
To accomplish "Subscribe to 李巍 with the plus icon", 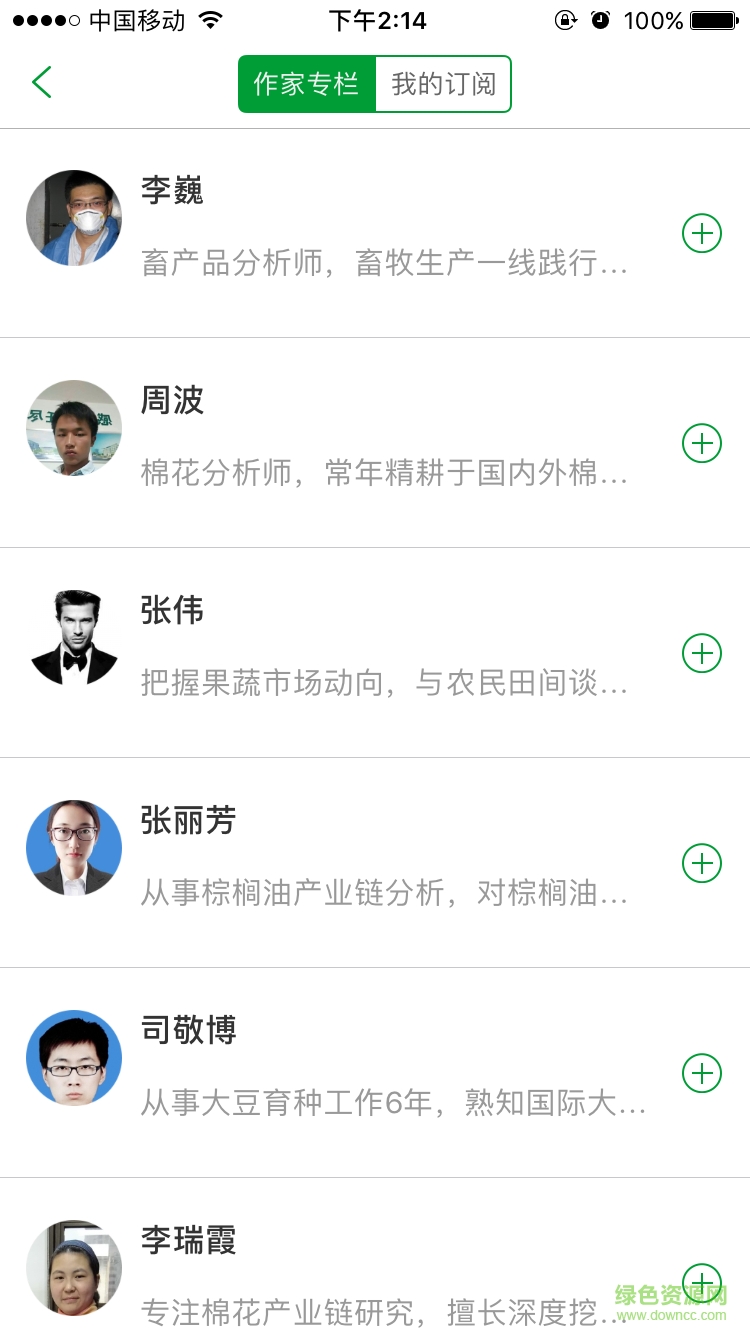I will coord(702,233).
